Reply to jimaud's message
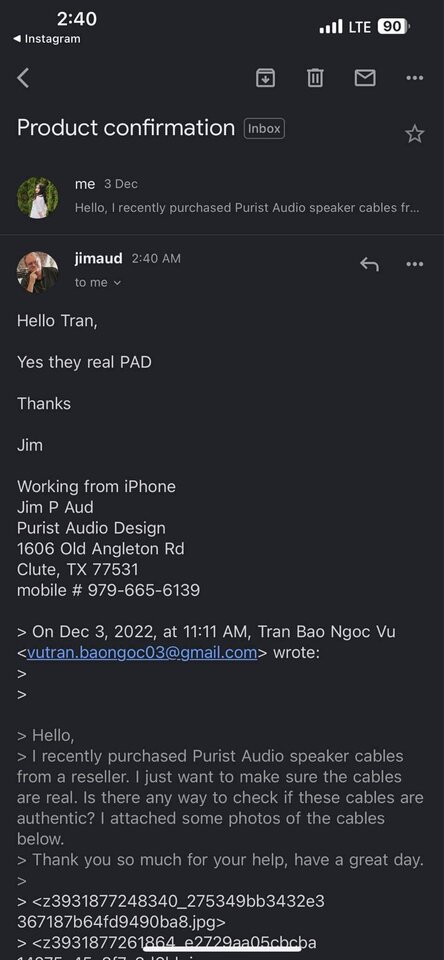Screen dimensions: 444x960 pyautogui.click(x=369, y=264)
